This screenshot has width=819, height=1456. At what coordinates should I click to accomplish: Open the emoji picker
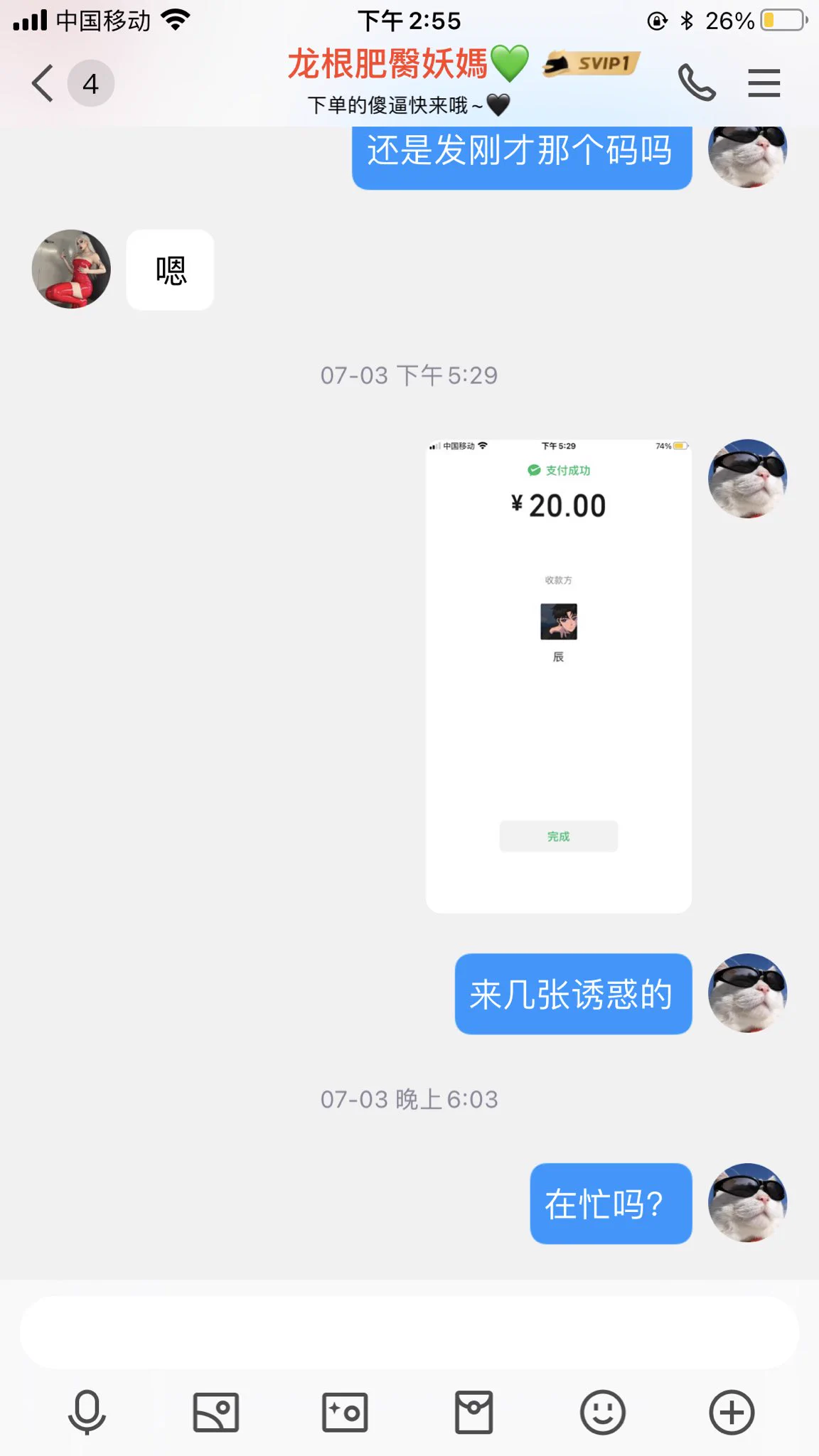click(602, 1412)
